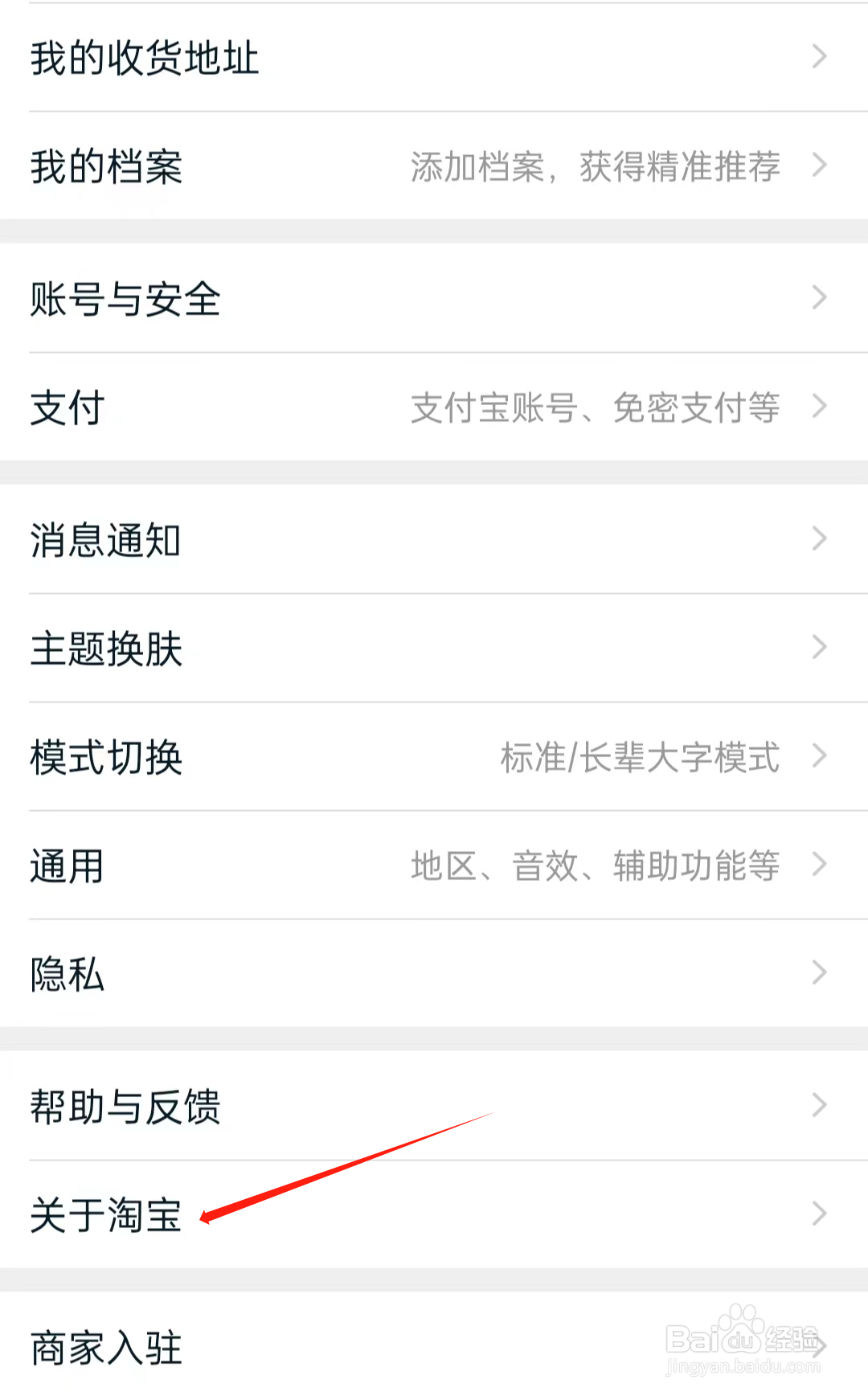Open 我的收货地址 settings
The width and height of the screenshot is (868, 1396).
click(145, 58)
